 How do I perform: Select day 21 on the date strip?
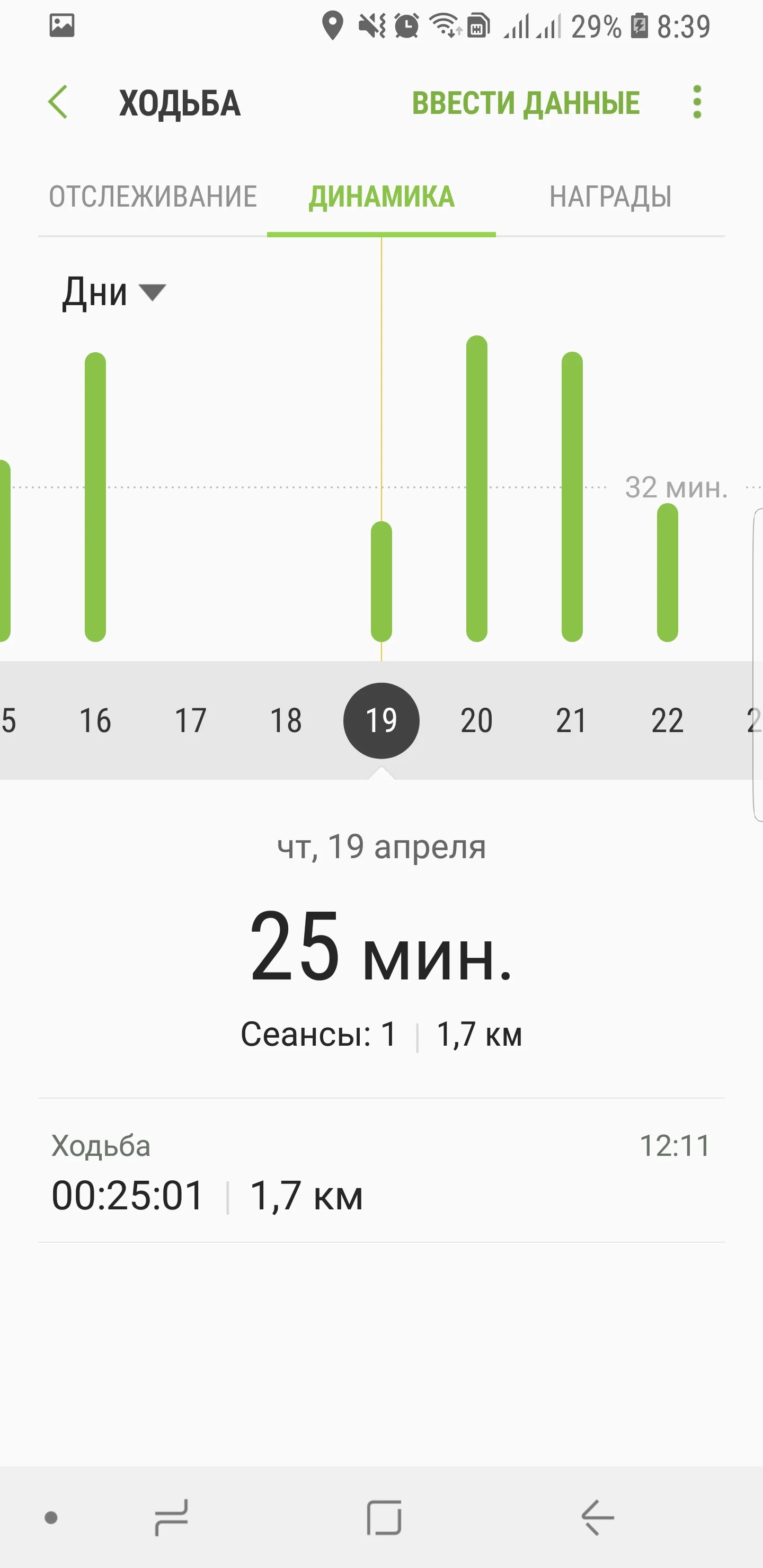pos(572,720)
